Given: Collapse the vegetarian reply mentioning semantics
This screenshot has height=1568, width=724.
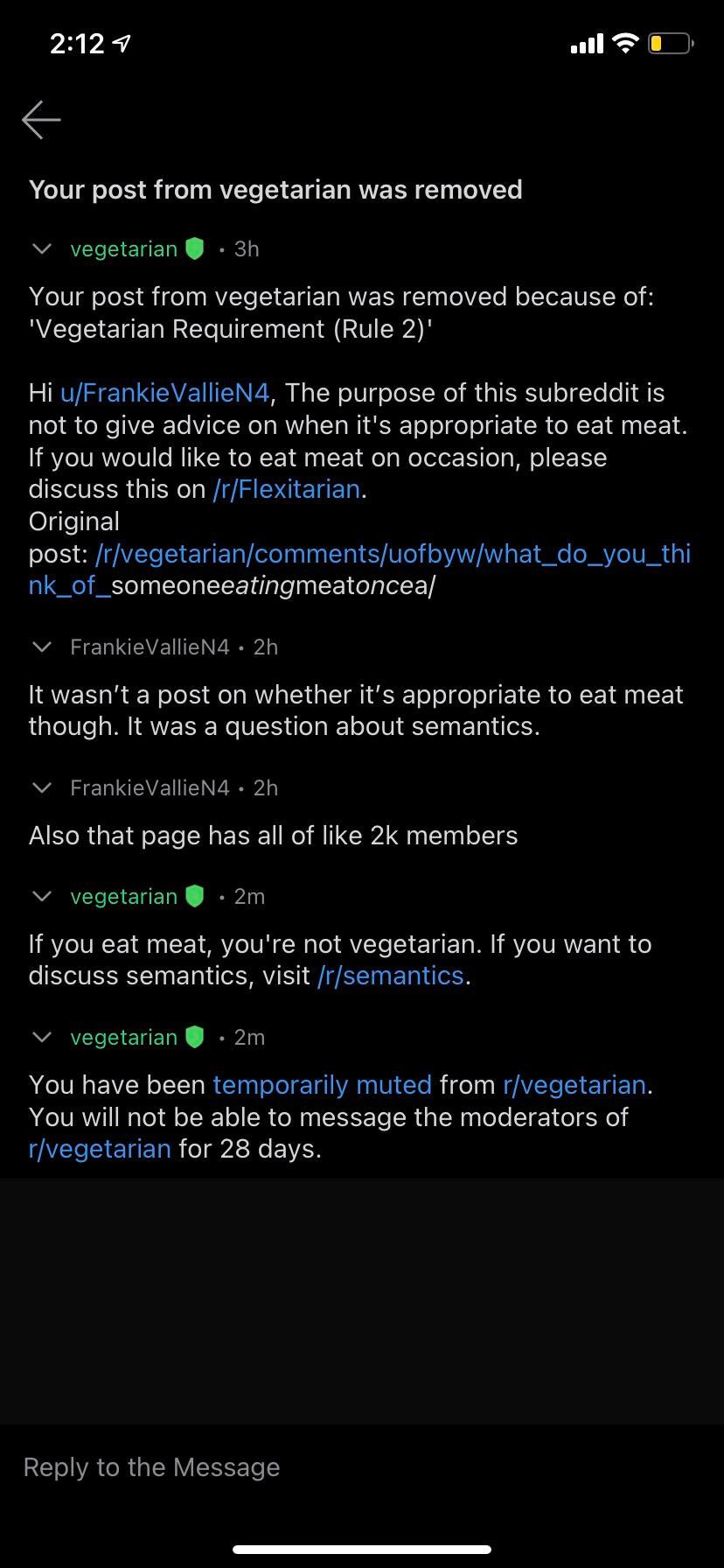Looking at the screenshot, I should (41, 897).
